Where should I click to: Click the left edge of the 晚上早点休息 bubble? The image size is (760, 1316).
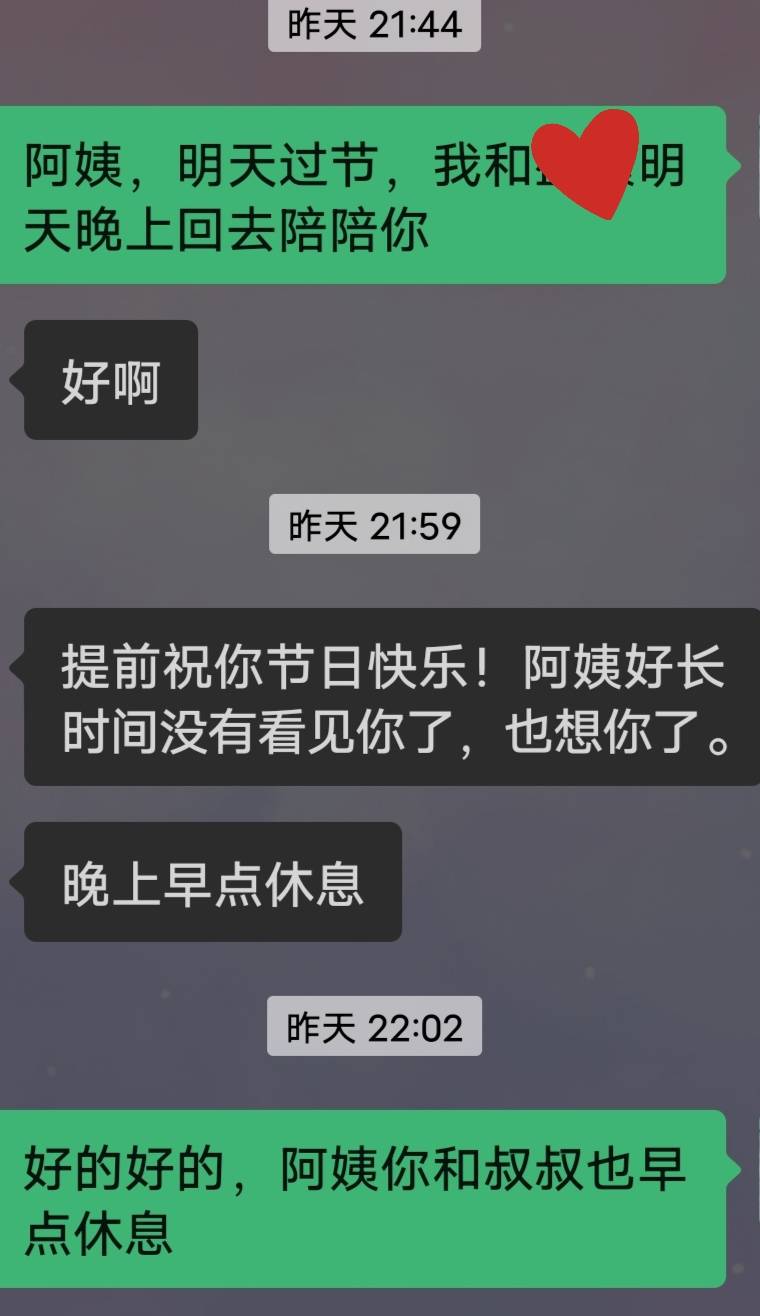[x=30, y=880]
